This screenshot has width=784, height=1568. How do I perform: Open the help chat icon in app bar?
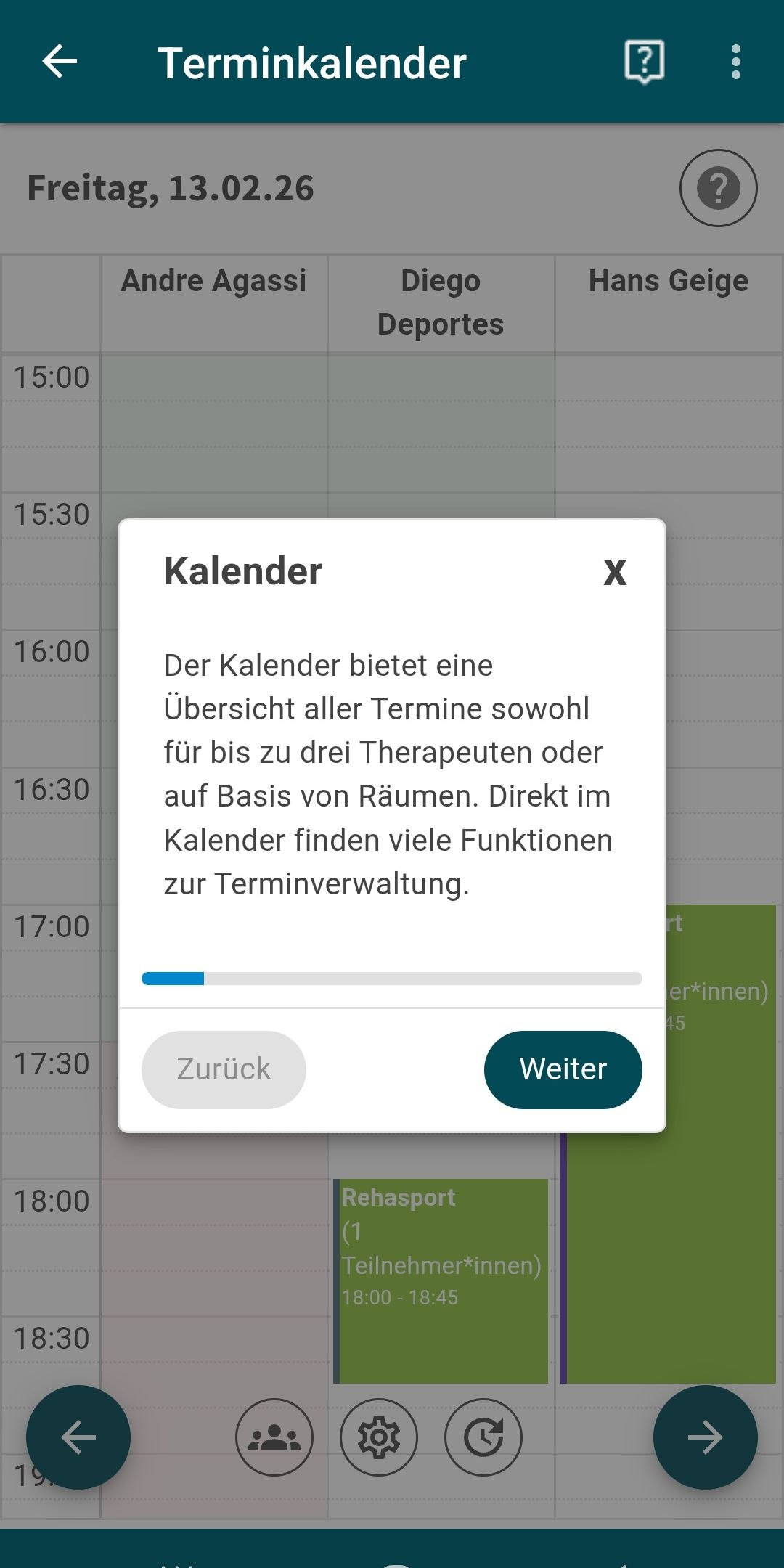pyautogui.click(x=644, y=62)
